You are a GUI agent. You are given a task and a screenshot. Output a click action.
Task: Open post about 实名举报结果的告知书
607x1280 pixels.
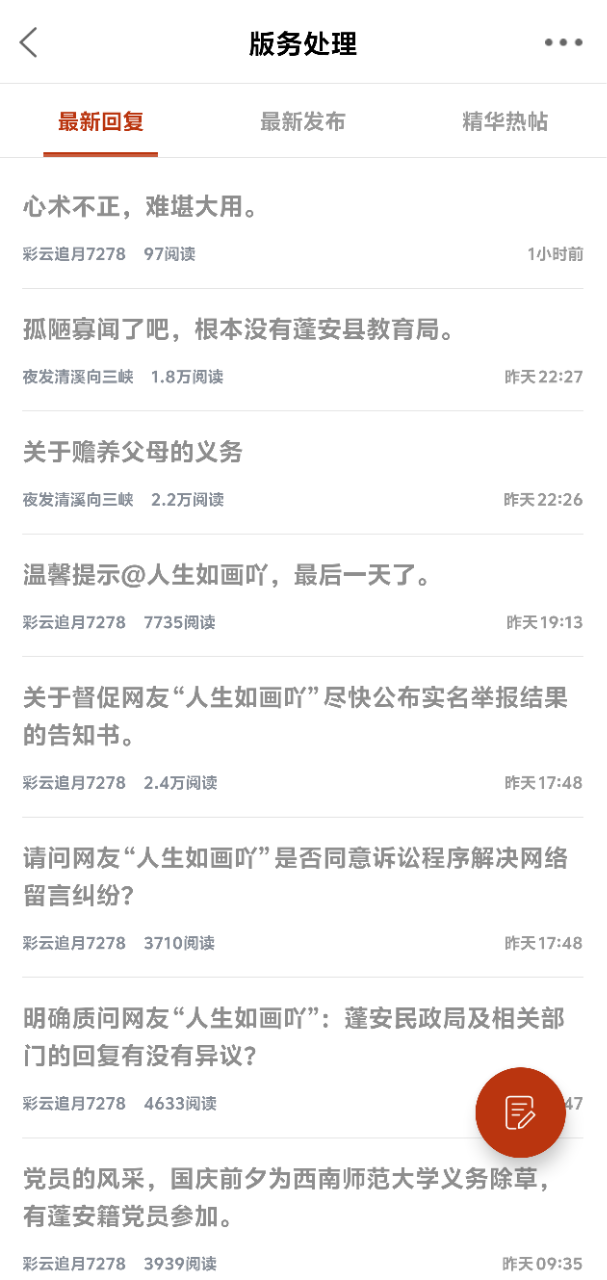coord(295,715)
